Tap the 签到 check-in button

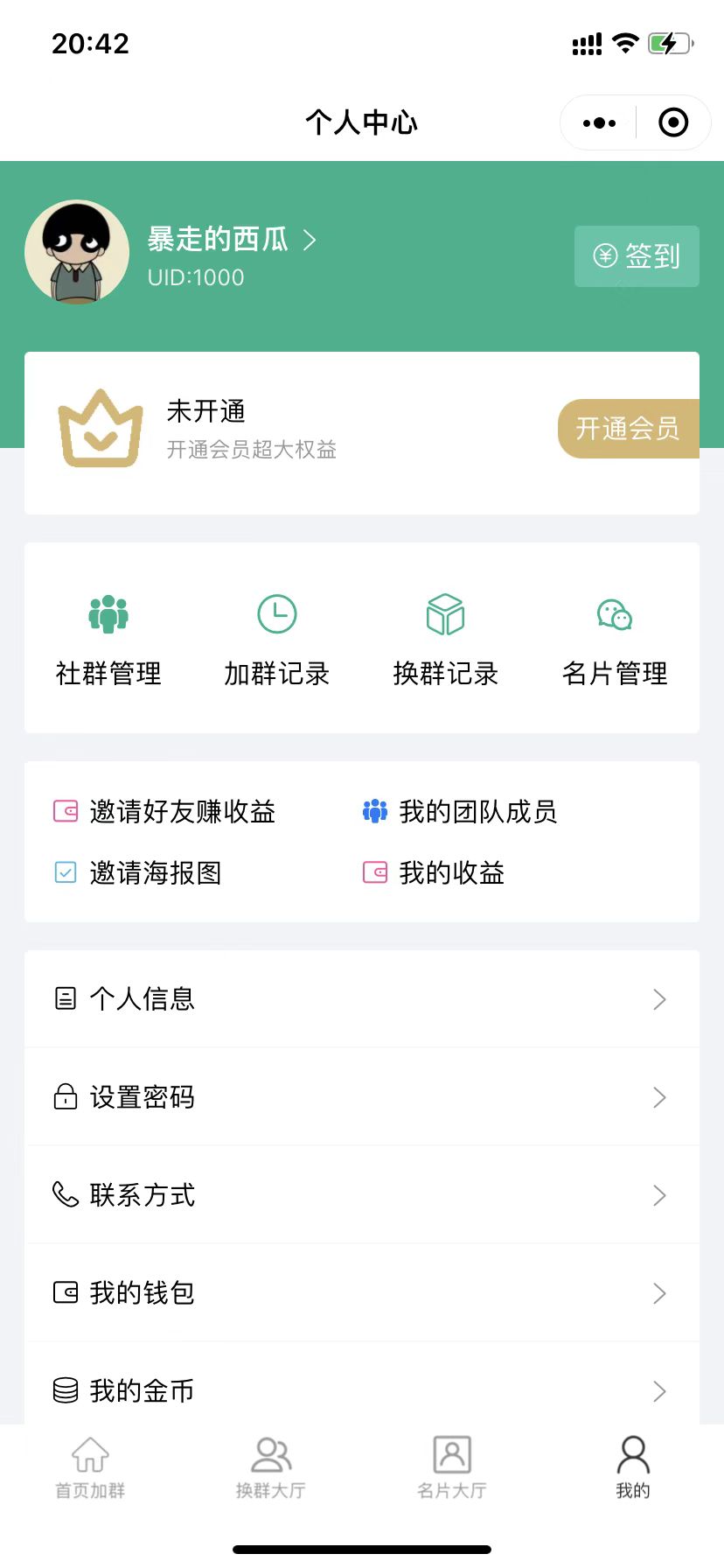(637, 256)
